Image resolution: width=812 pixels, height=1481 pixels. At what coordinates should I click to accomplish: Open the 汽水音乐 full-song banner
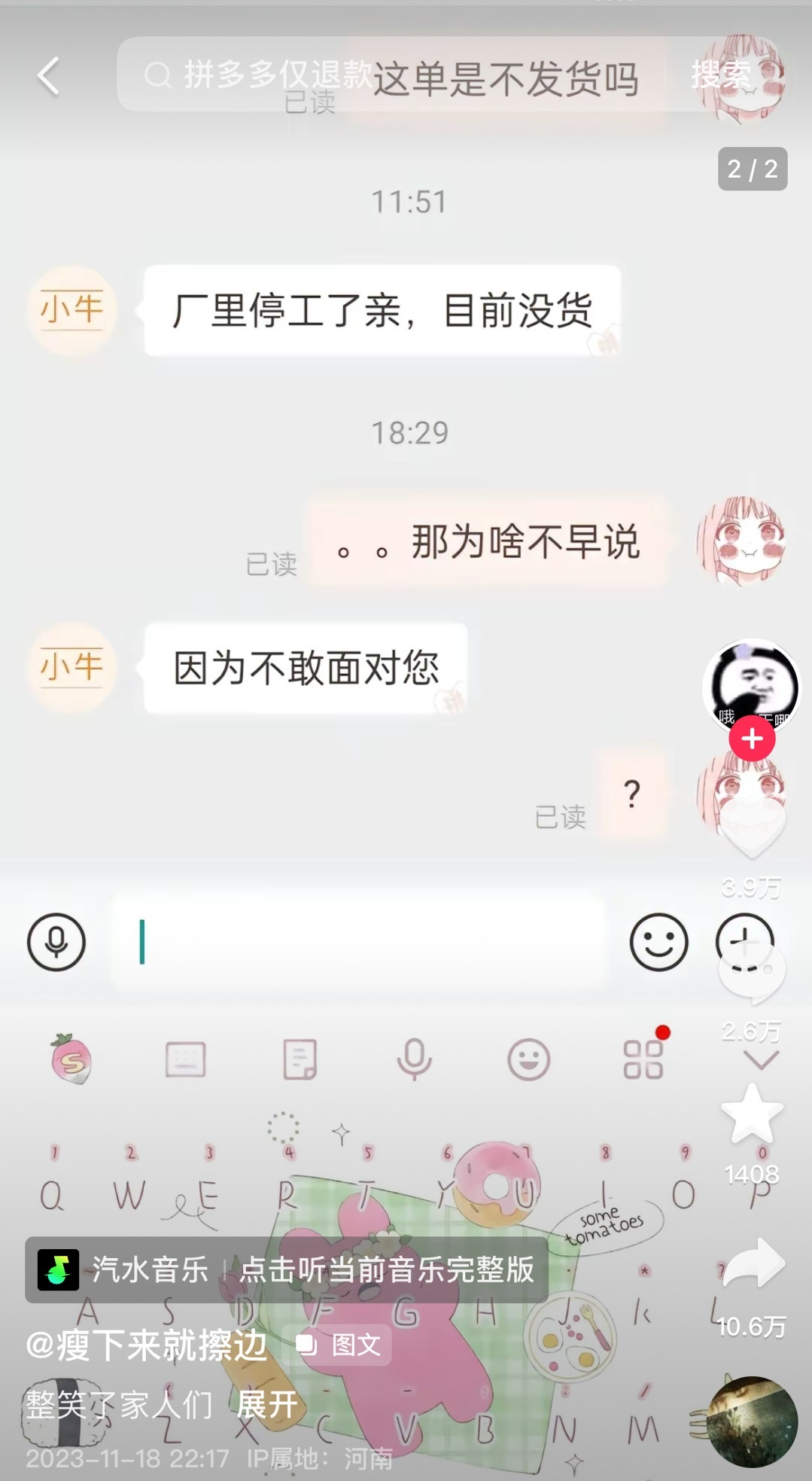[286, 1269]
